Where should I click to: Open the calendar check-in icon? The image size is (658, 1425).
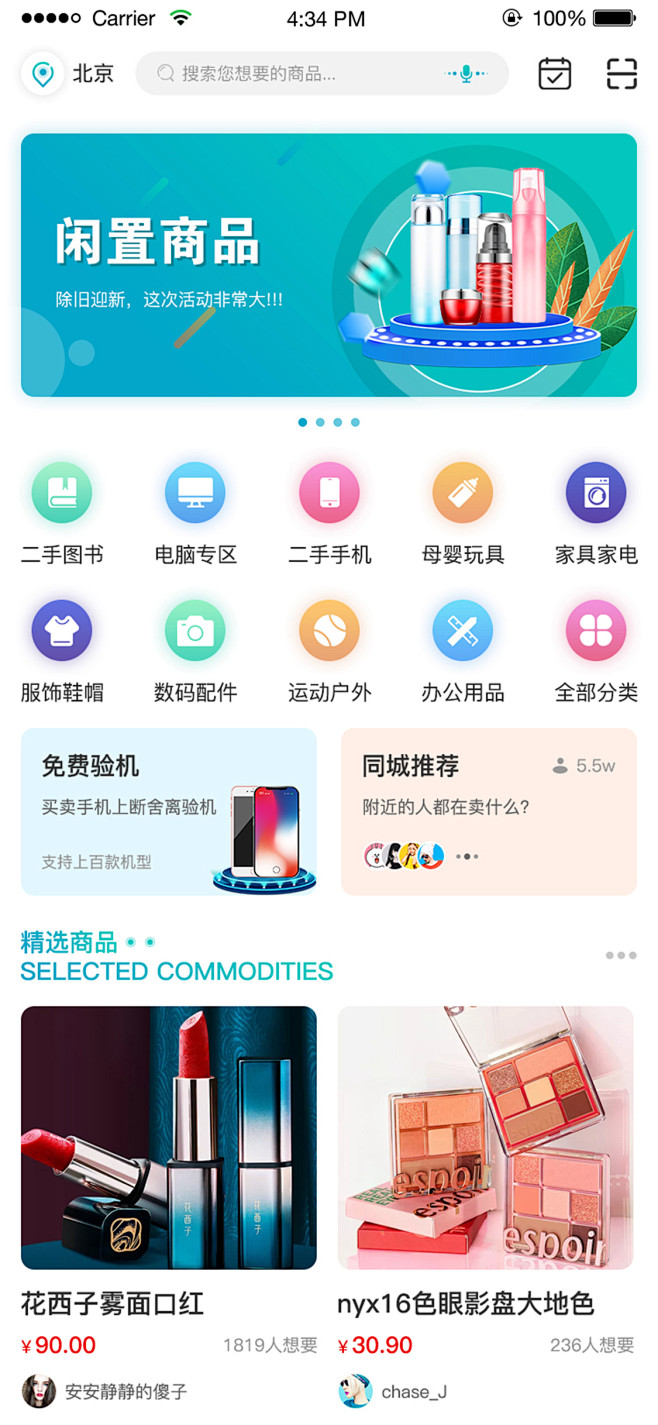tap(555, 74)
